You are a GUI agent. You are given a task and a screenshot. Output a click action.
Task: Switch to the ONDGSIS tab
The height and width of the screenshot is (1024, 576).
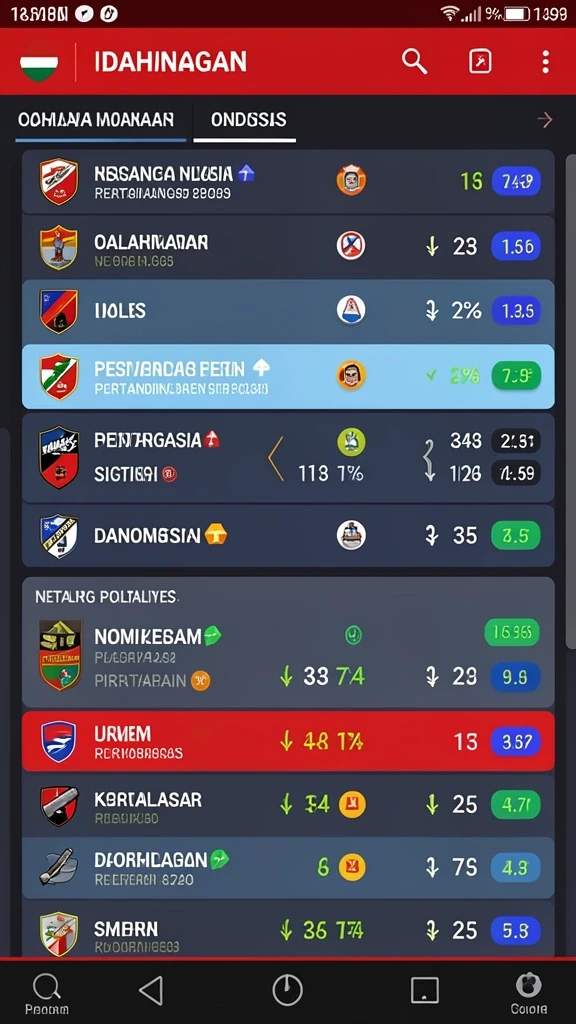pos(248,120)
